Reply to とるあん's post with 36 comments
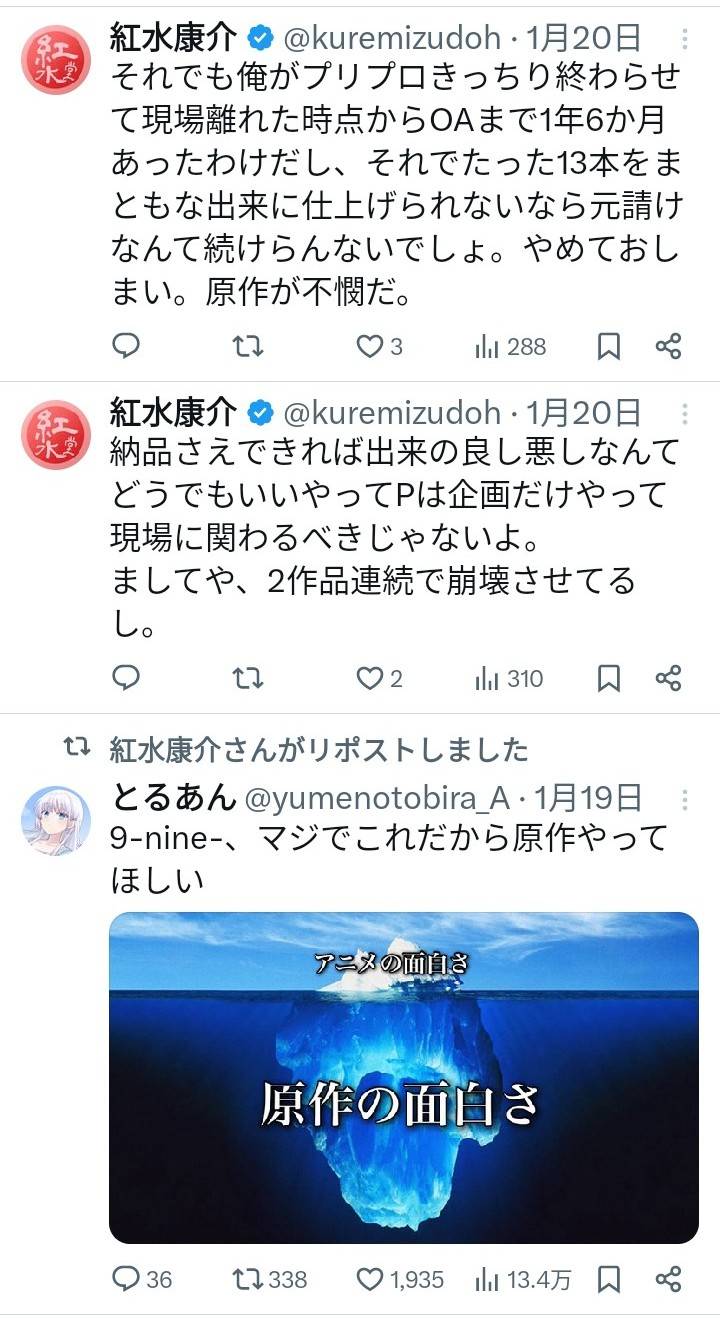The width and height of the screenshot is (720, 1318). coord(126,1278)
